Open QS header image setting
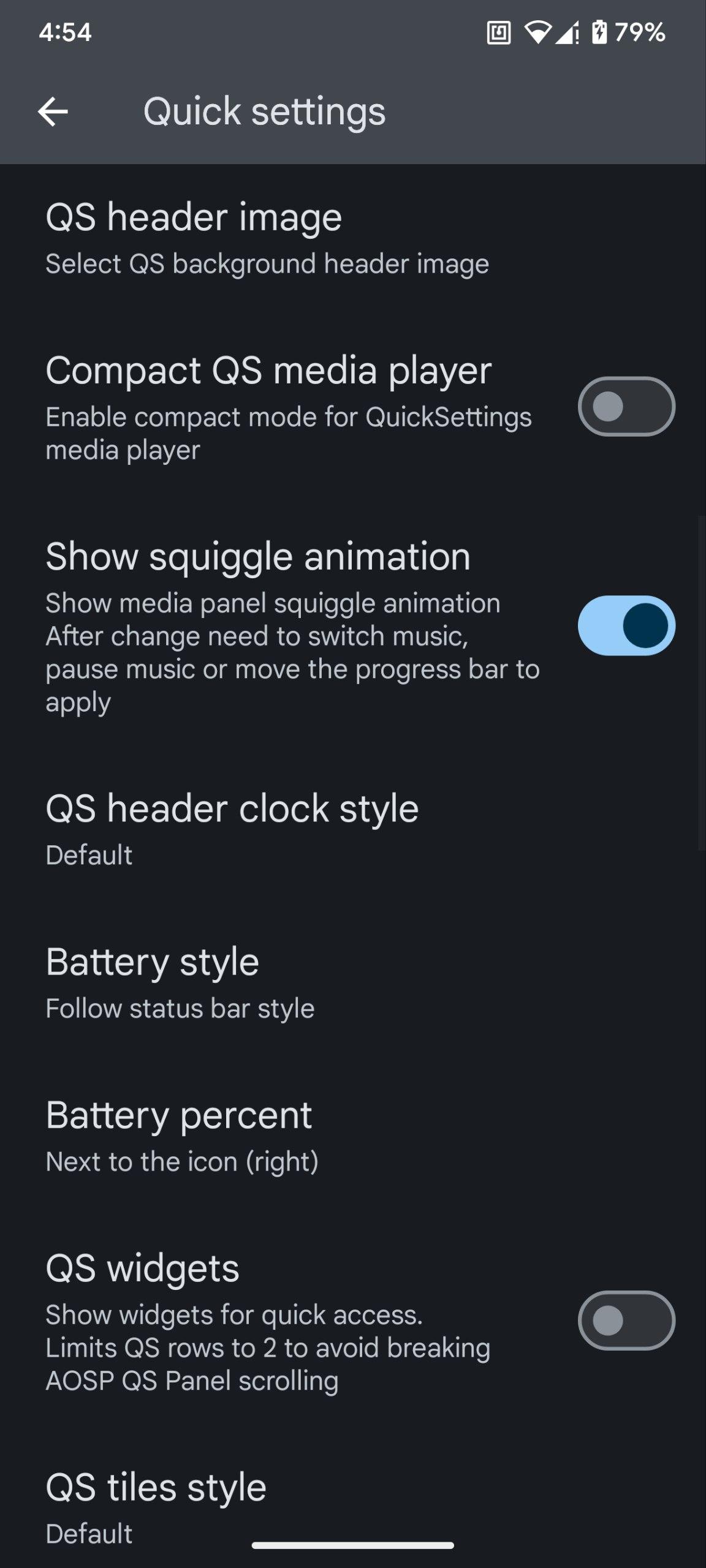Image resolution: width=706 pixels, height=1568 pixels. [x=267, y=239]
